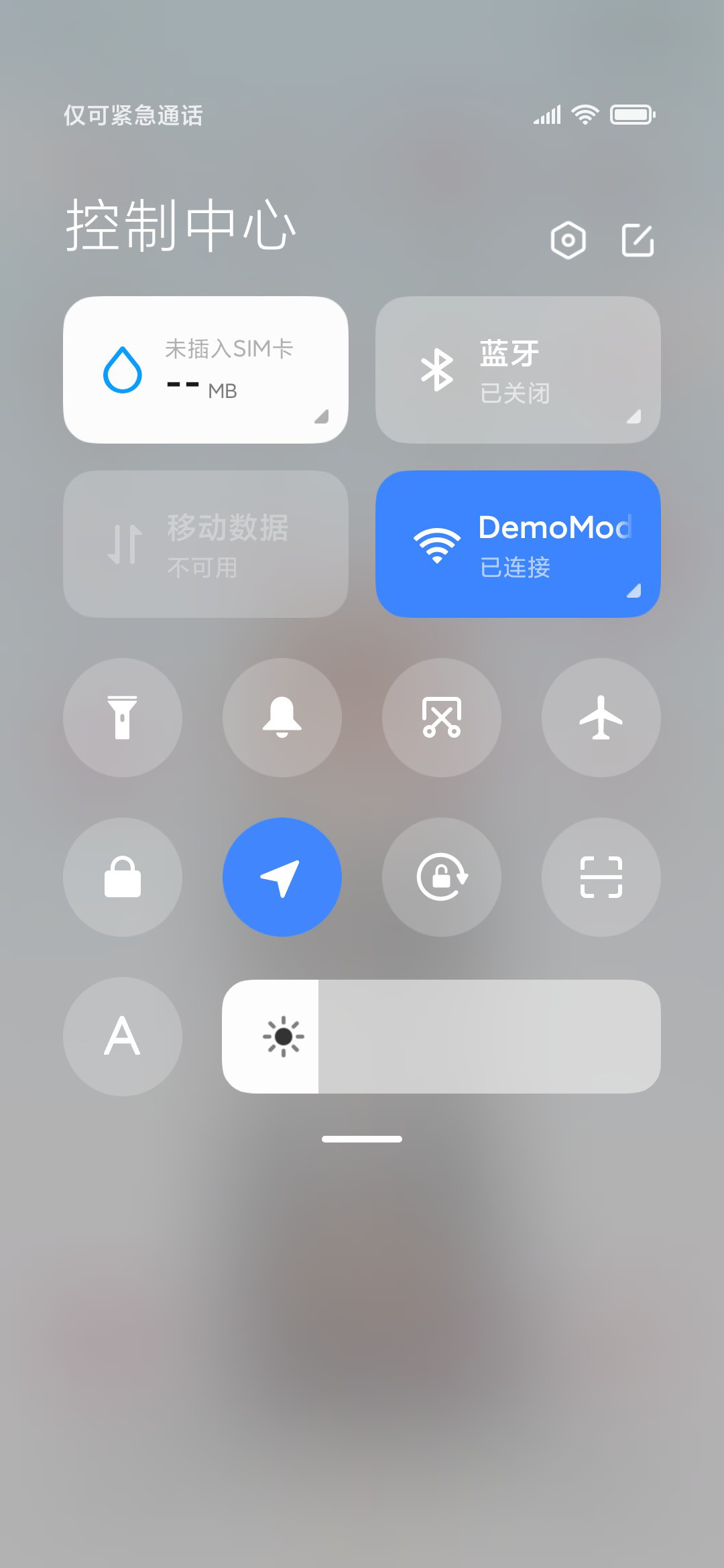Toggle the DemoMod Wi-Fi tile
This screenshot has height=1568, width=724.
518,544
